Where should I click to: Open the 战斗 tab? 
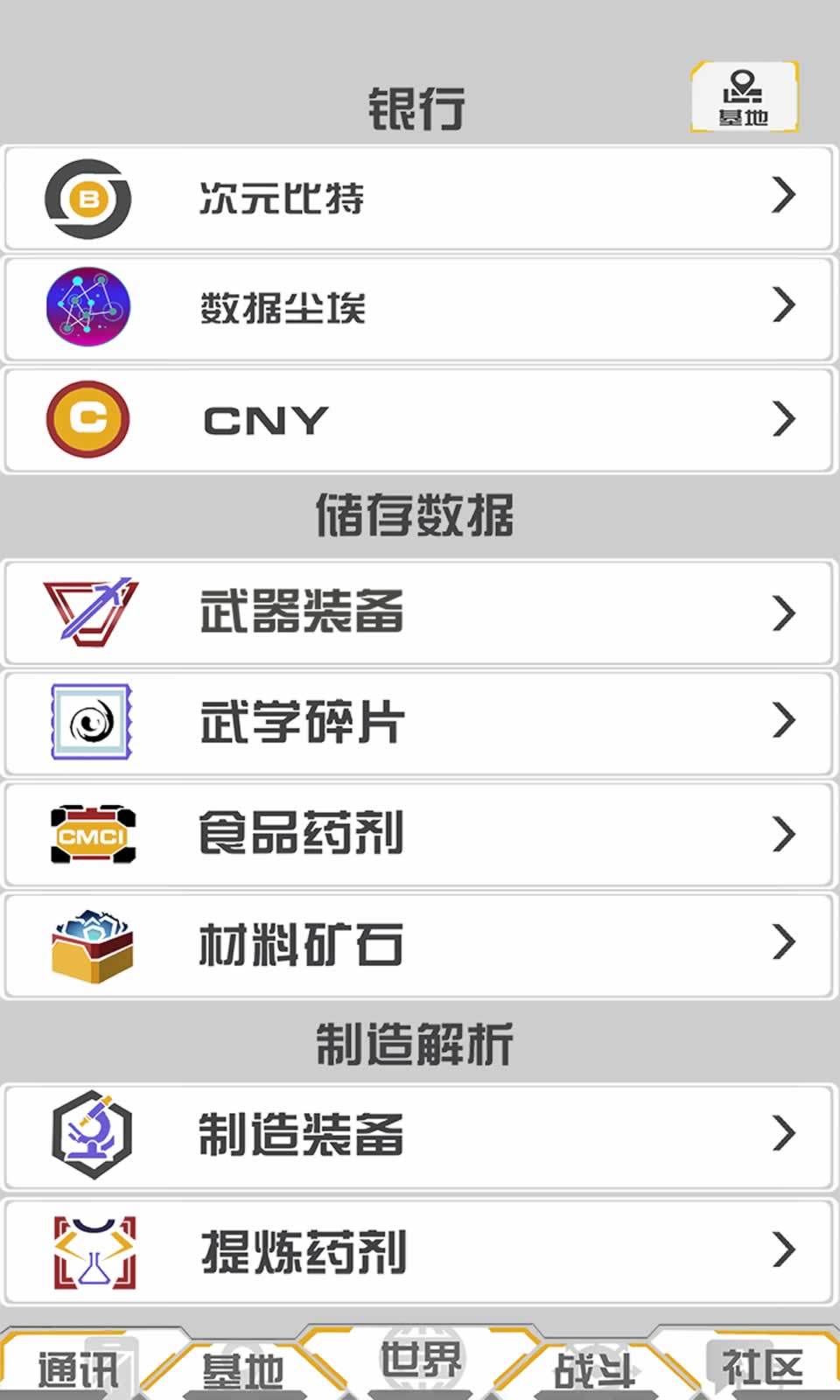pos(593,1369)
